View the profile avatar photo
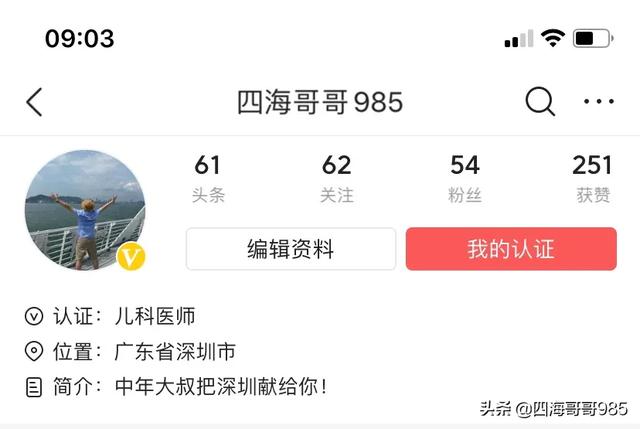This screenshot has height=429, width=640. click(x=85, y=211)
